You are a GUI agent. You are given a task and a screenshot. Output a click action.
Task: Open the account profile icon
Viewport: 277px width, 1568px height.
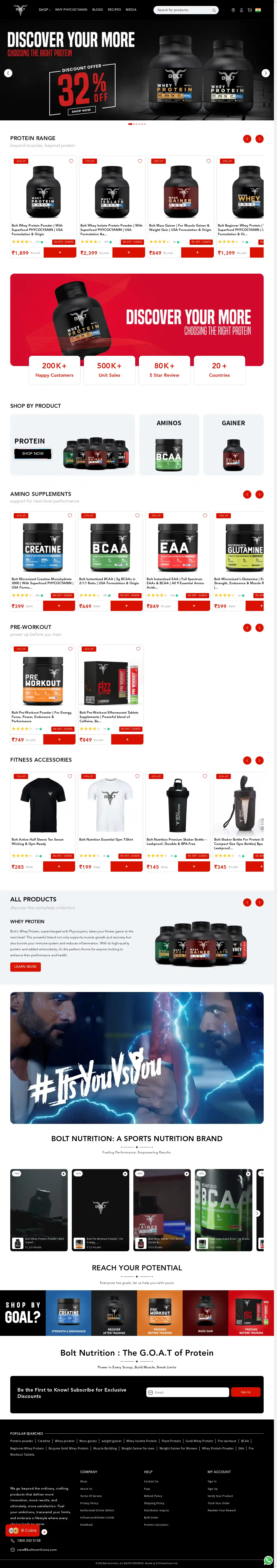coord(241,10)
